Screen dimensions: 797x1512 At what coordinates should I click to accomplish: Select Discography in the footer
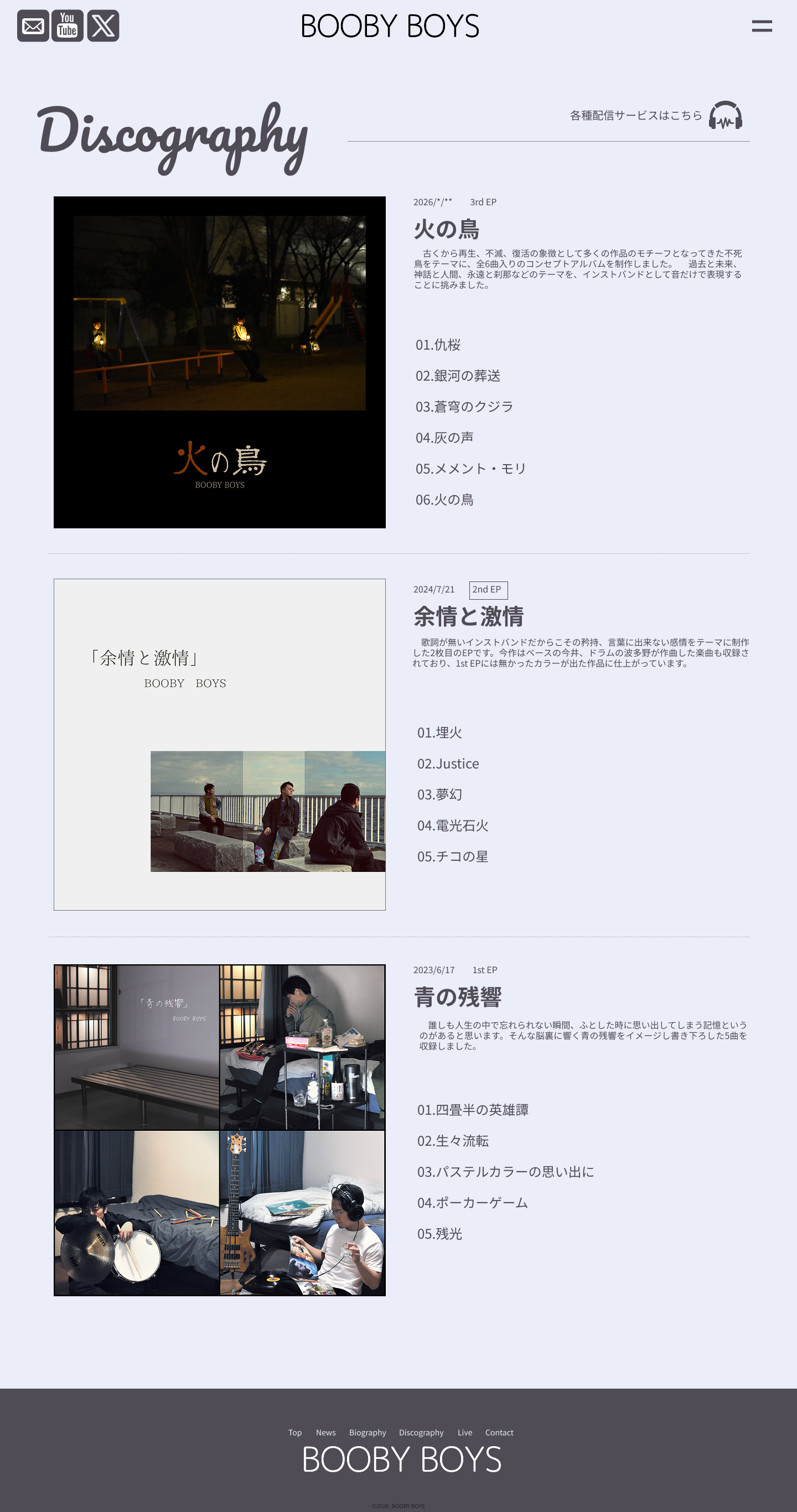coord(421,1432)
